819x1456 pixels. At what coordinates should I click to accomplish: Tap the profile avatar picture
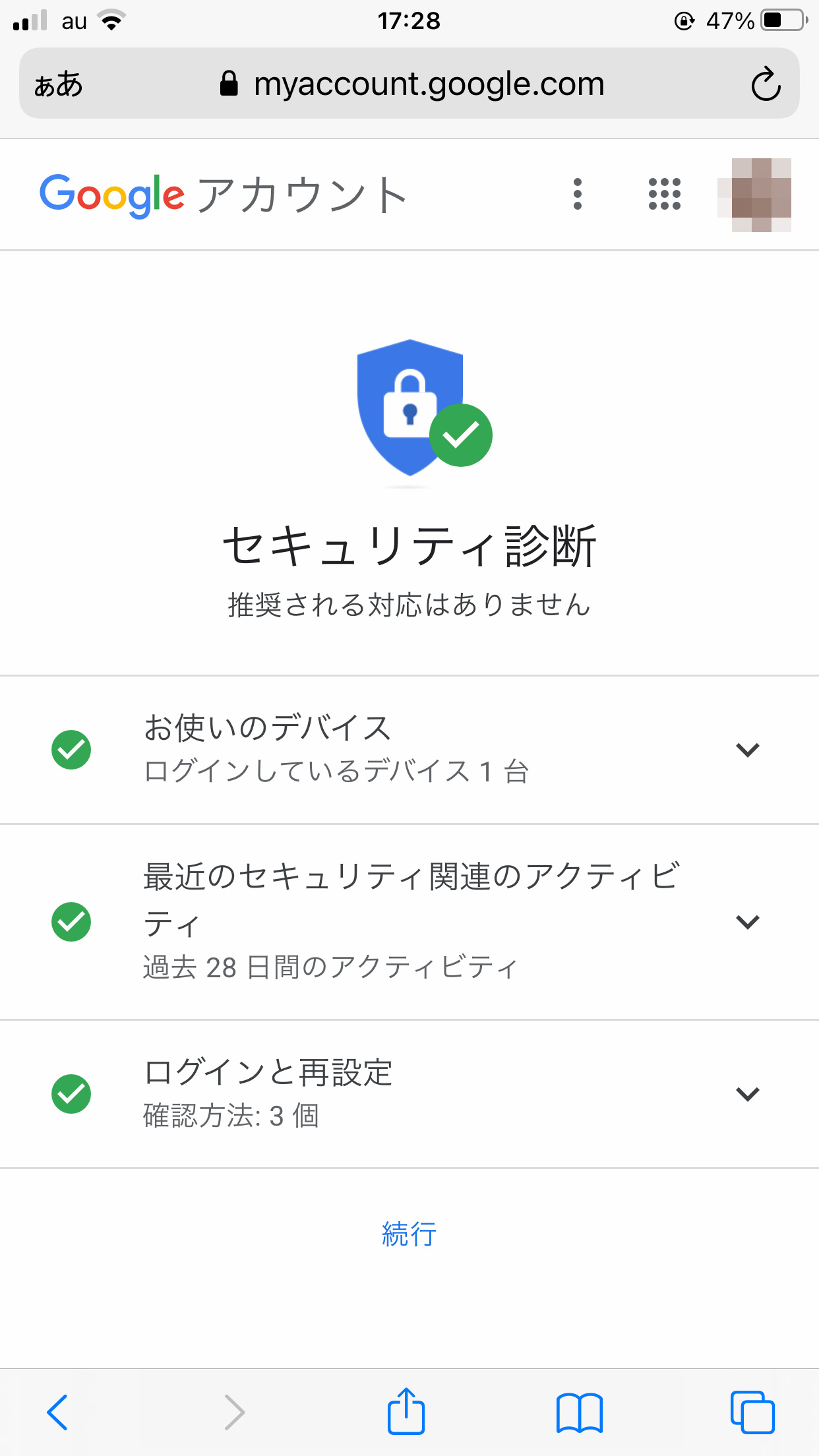[754, 195]
